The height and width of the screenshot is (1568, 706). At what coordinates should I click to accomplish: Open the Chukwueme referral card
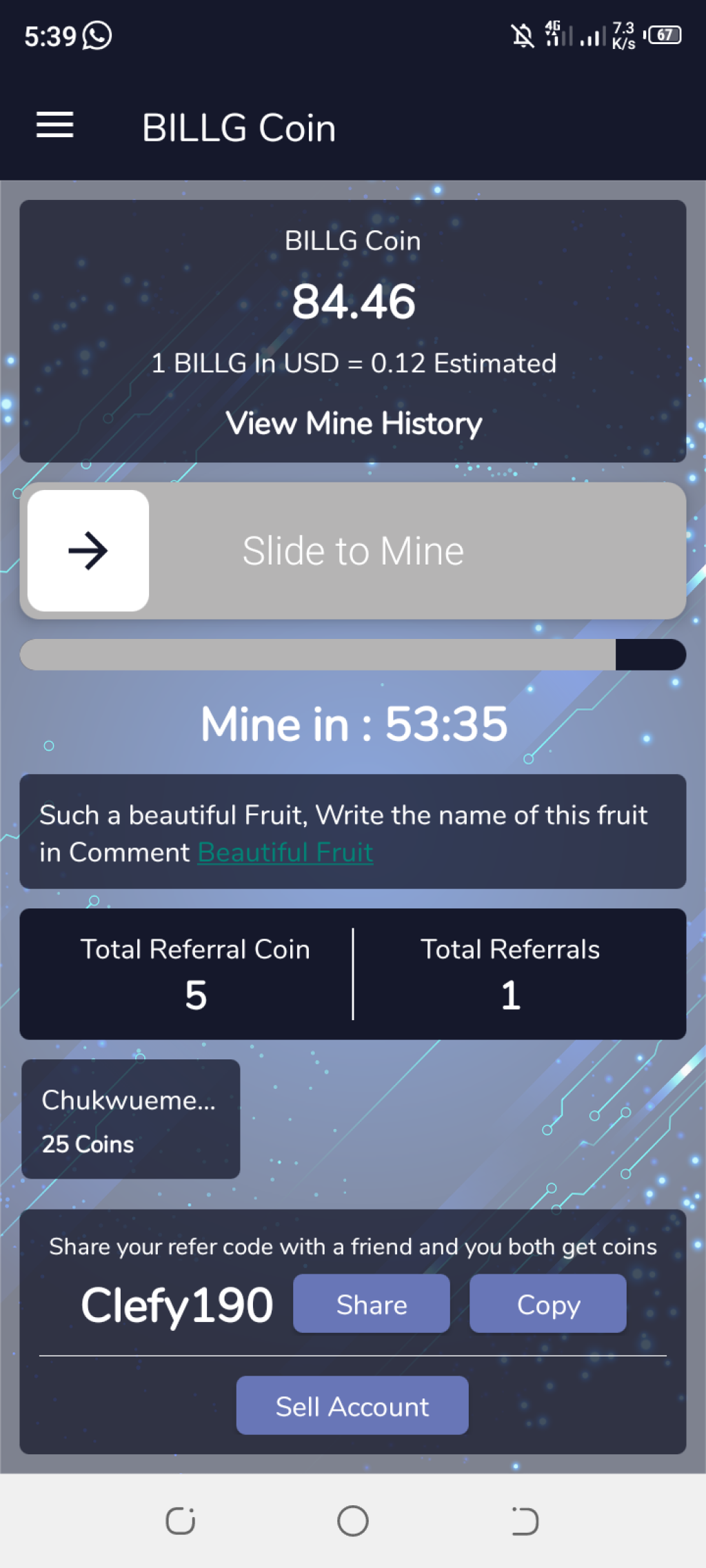pyautogui.click(x=131, y=1119)
